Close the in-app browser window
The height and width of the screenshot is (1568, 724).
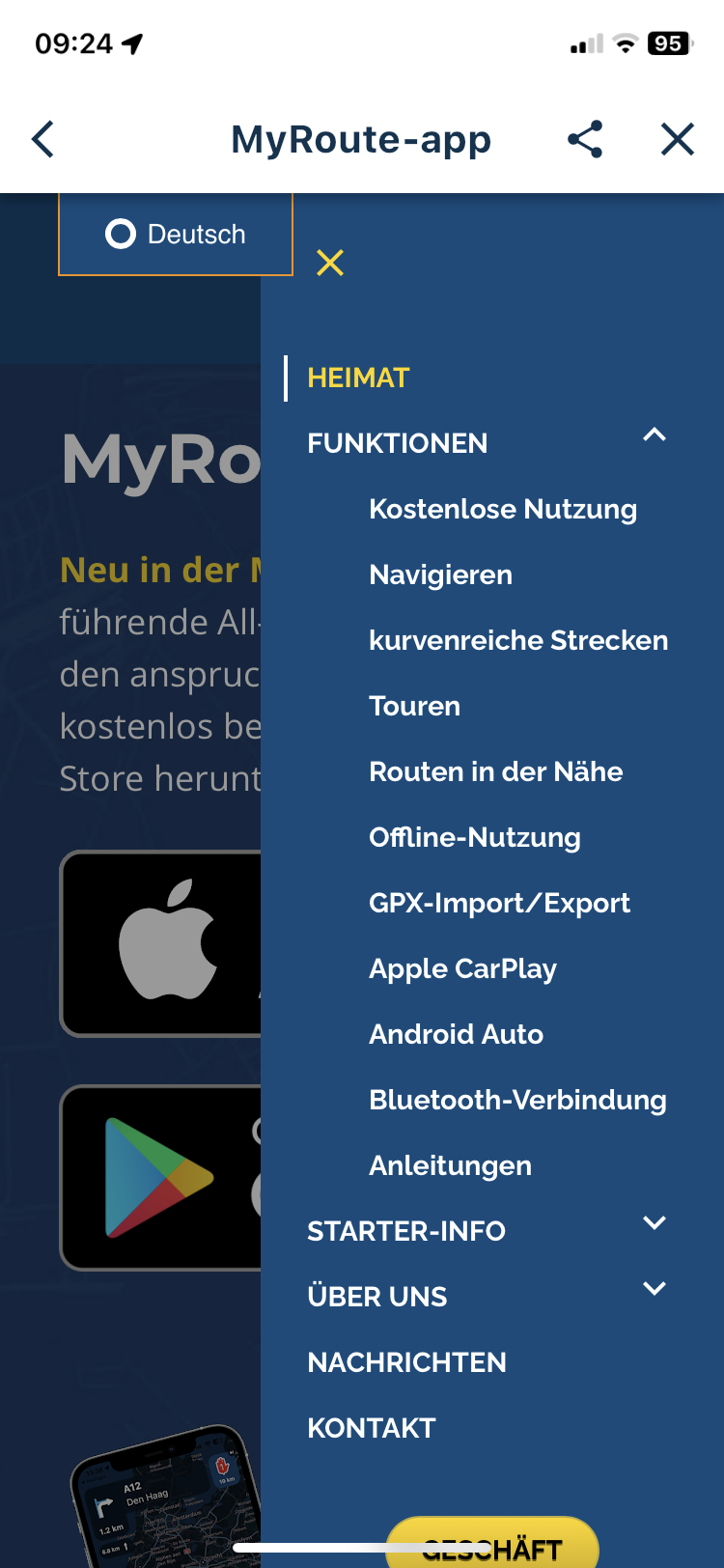(678, 140)
